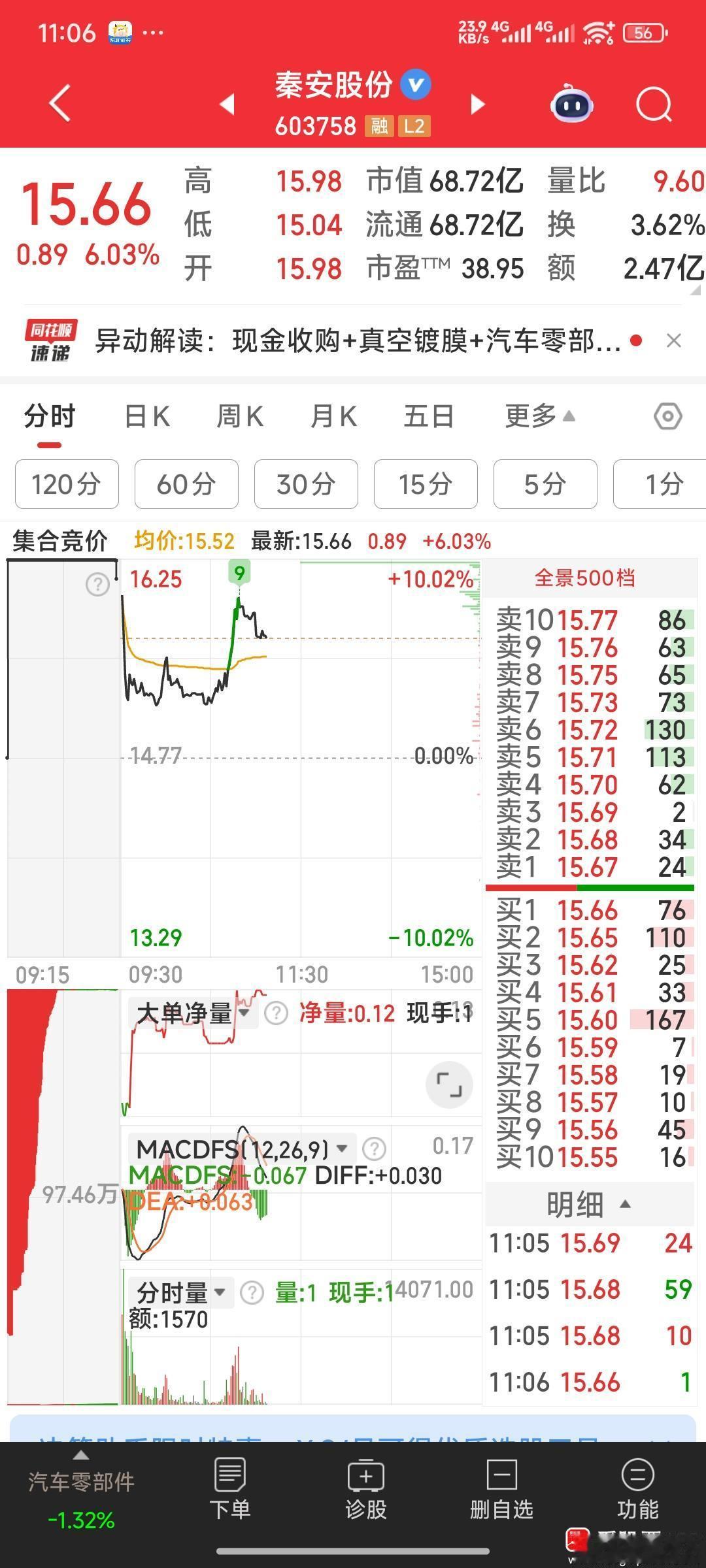Image resolution: width=706 pixels, height=1568 pixels.
Task: Tap the left arrow to view previous stock
Action: 226,105
